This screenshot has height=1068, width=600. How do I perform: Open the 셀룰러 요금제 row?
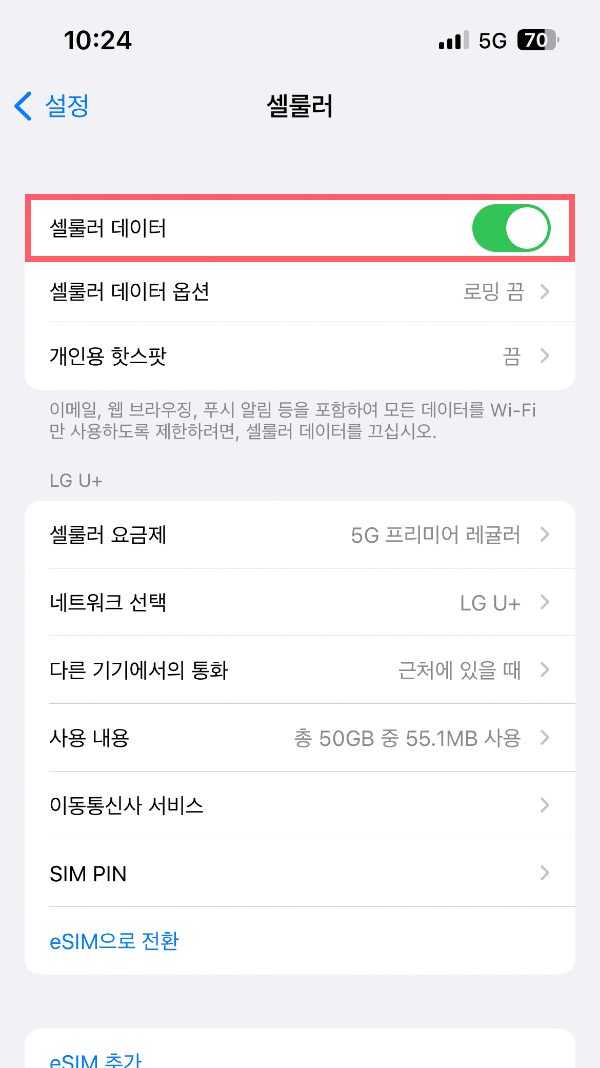[x=300, y=535]
